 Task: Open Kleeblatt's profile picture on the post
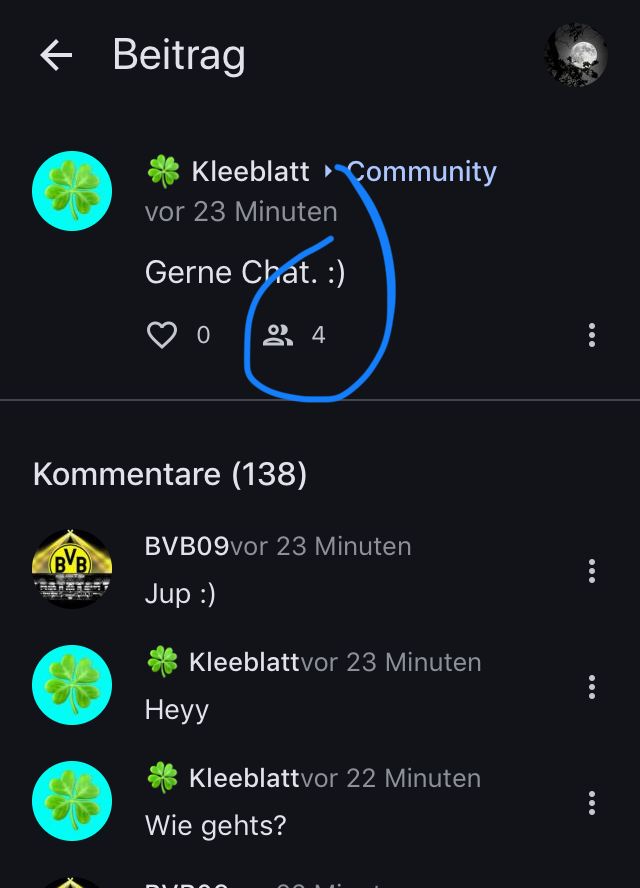pyautogui.click(x=72, y=191)
